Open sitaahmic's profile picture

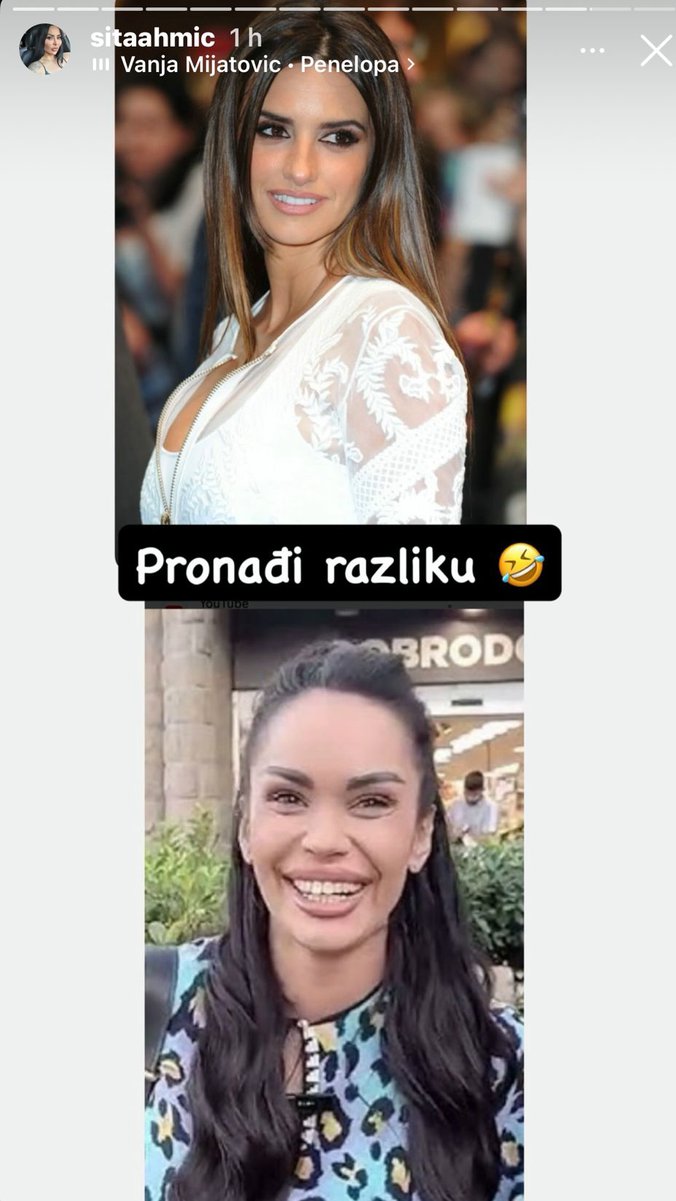pyautogui.click(x=44, y=49)
